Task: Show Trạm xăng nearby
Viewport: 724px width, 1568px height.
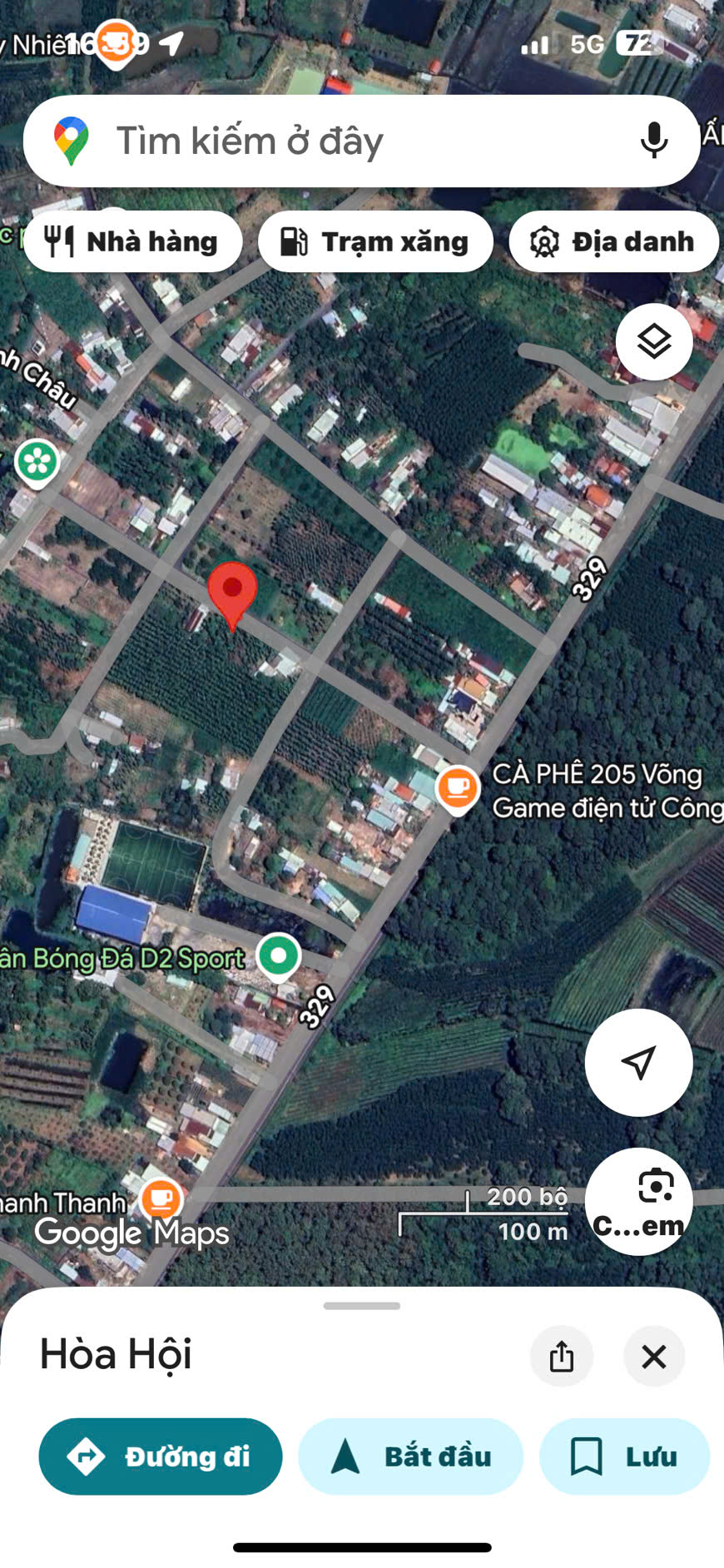Action: point(375,241)
